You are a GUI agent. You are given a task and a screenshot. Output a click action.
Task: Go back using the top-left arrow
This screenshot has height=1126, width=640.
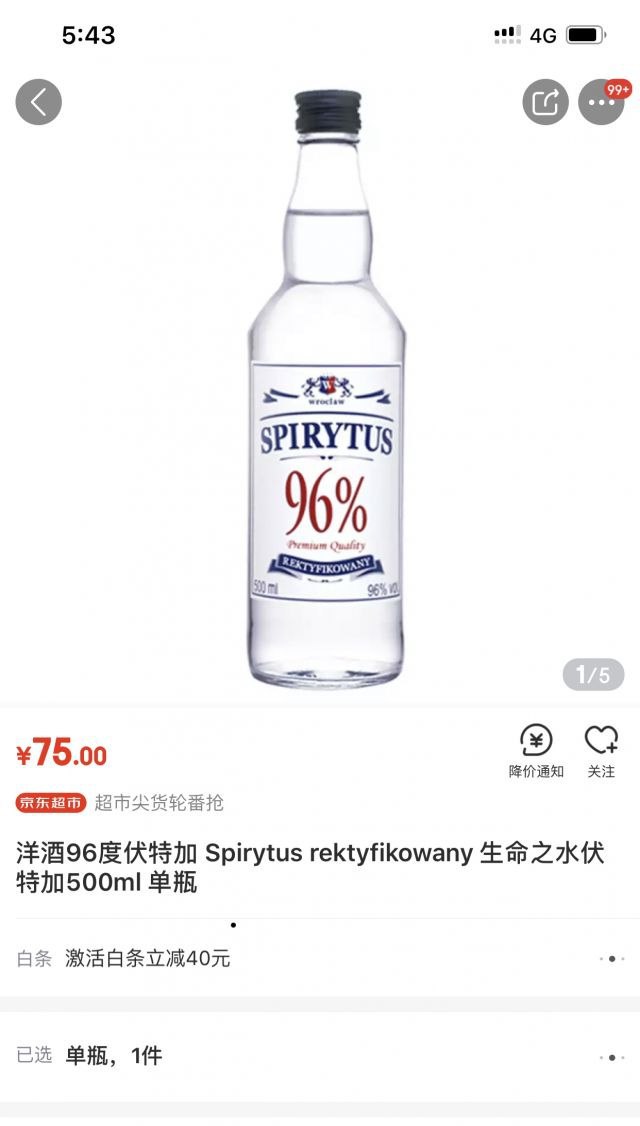[x=39, y=102]
